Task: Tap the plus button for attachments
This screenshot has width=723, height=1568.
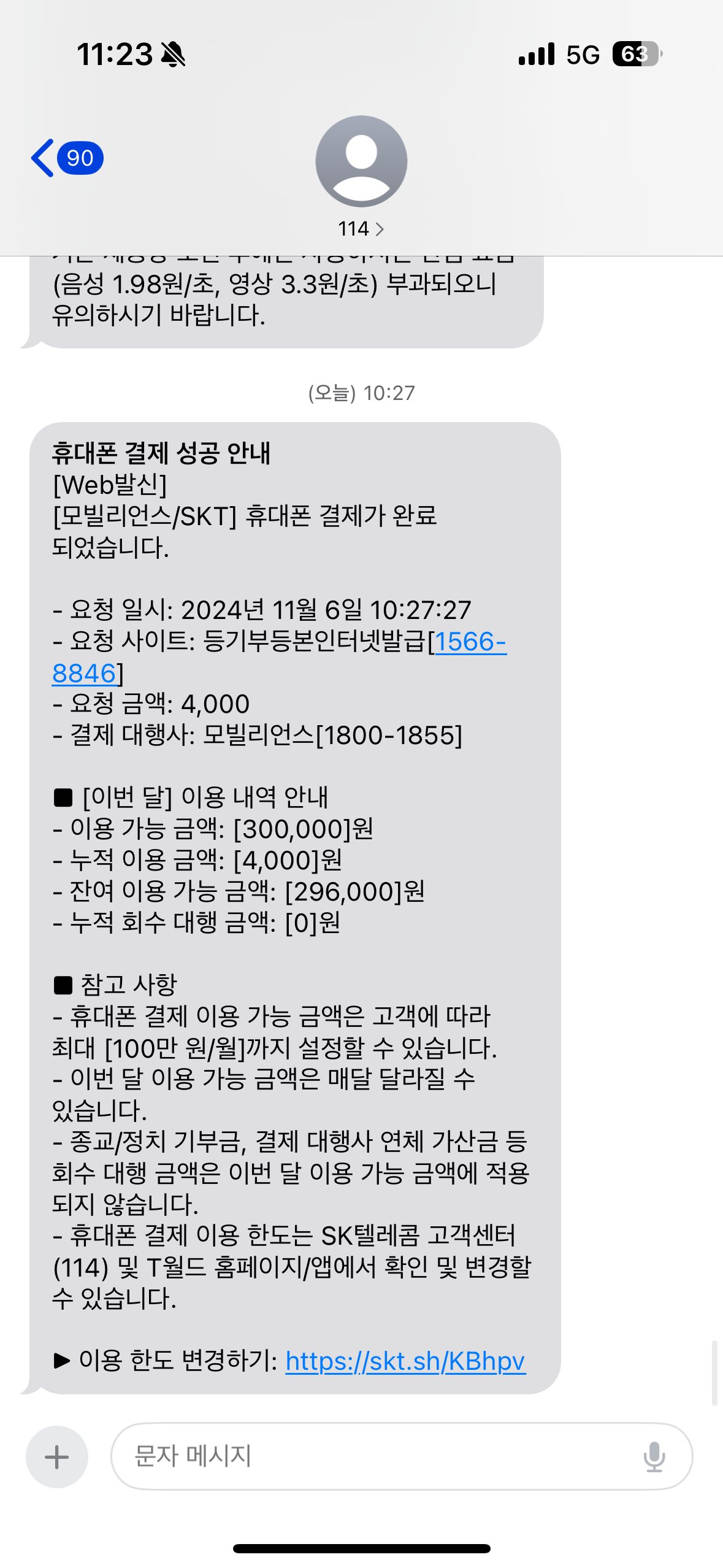Action: click(57, 1456)
